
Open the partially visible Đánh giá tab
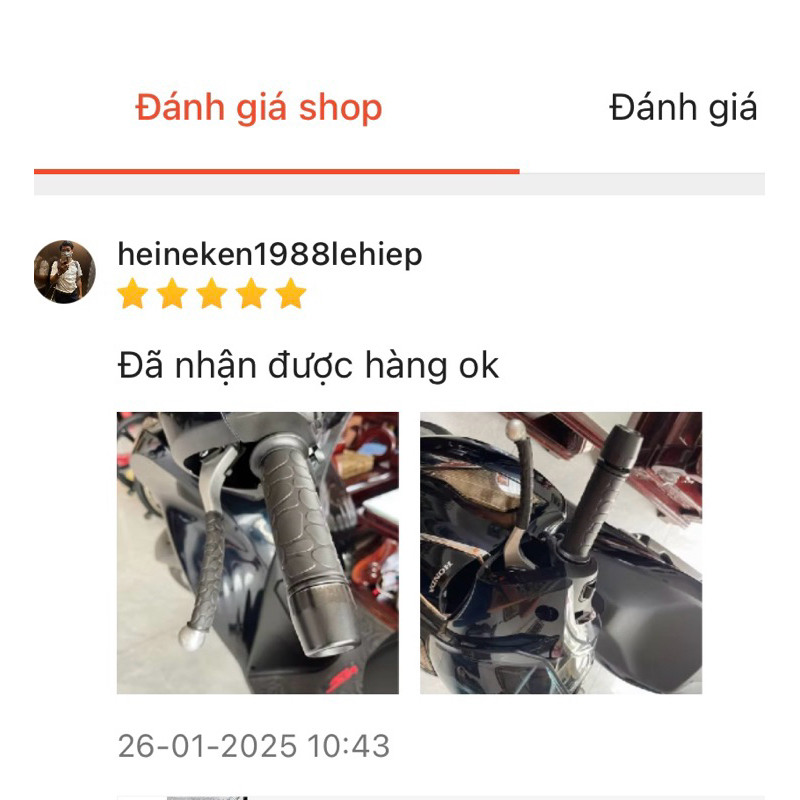[683, 108]
